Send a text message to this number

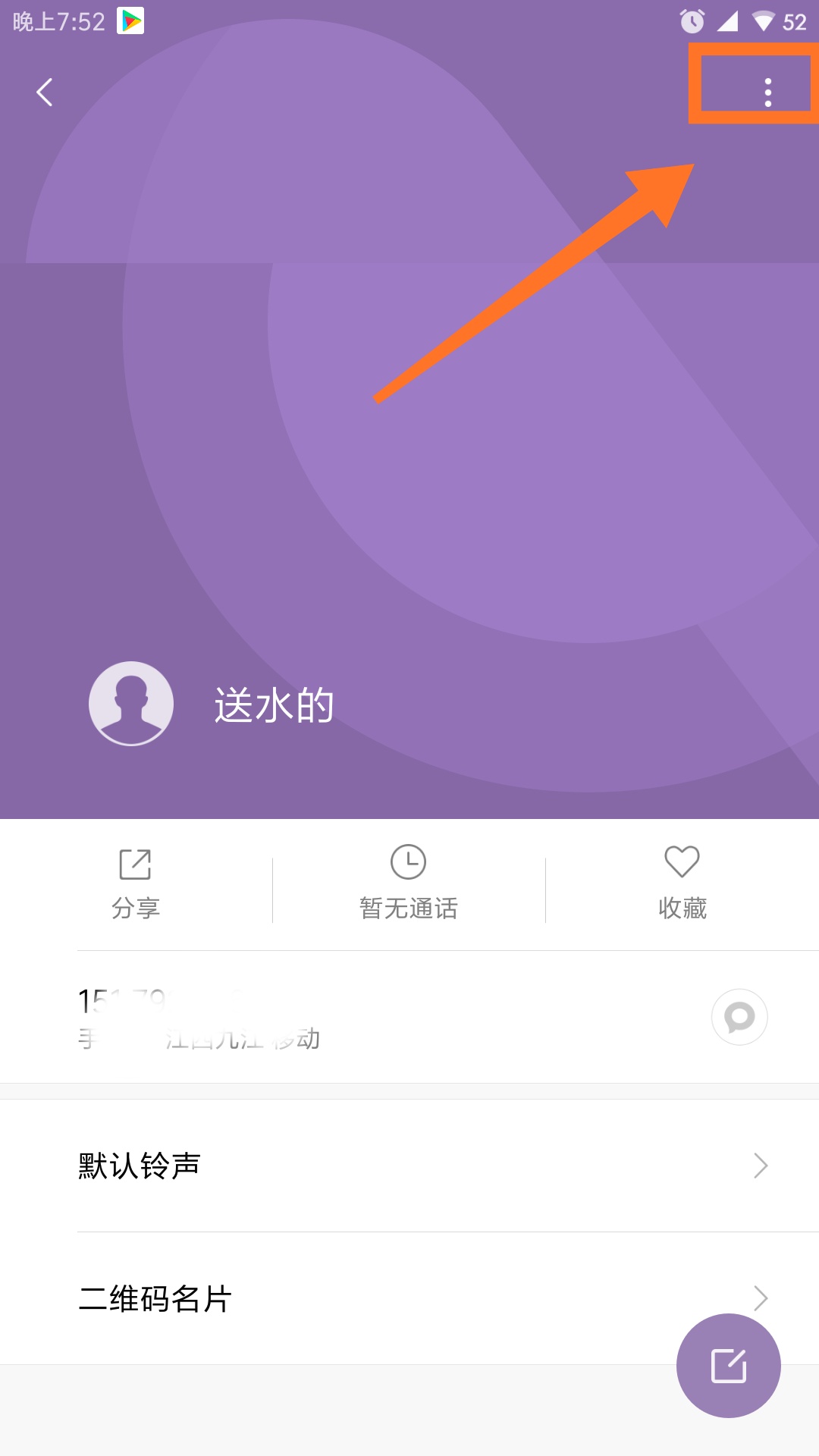[x=739, y=1017]
